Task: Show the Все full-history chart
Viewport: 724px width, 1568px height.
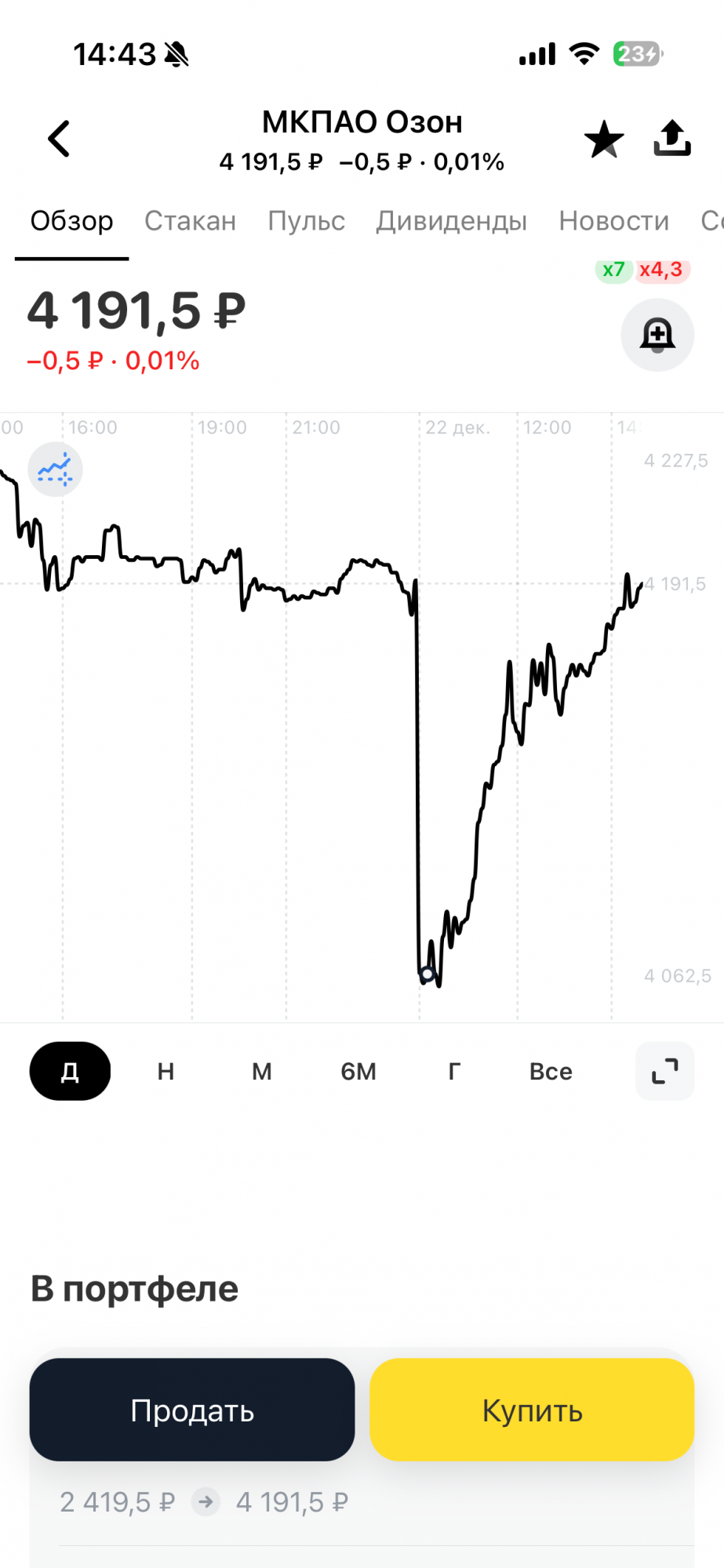Action: [551, 1071]
